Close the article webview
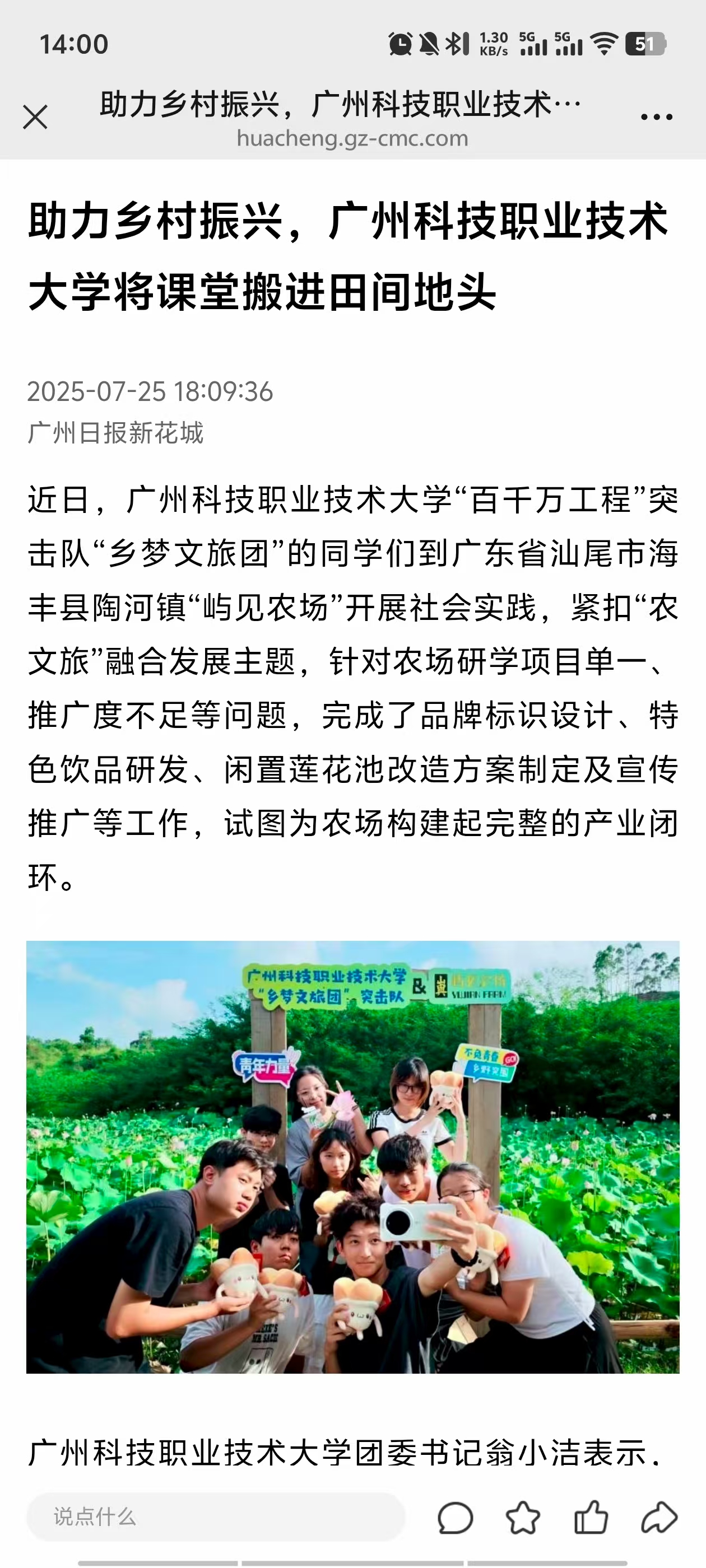This screenshot has height=1568, width=706. pyautogui.click(x=35, y=117)
